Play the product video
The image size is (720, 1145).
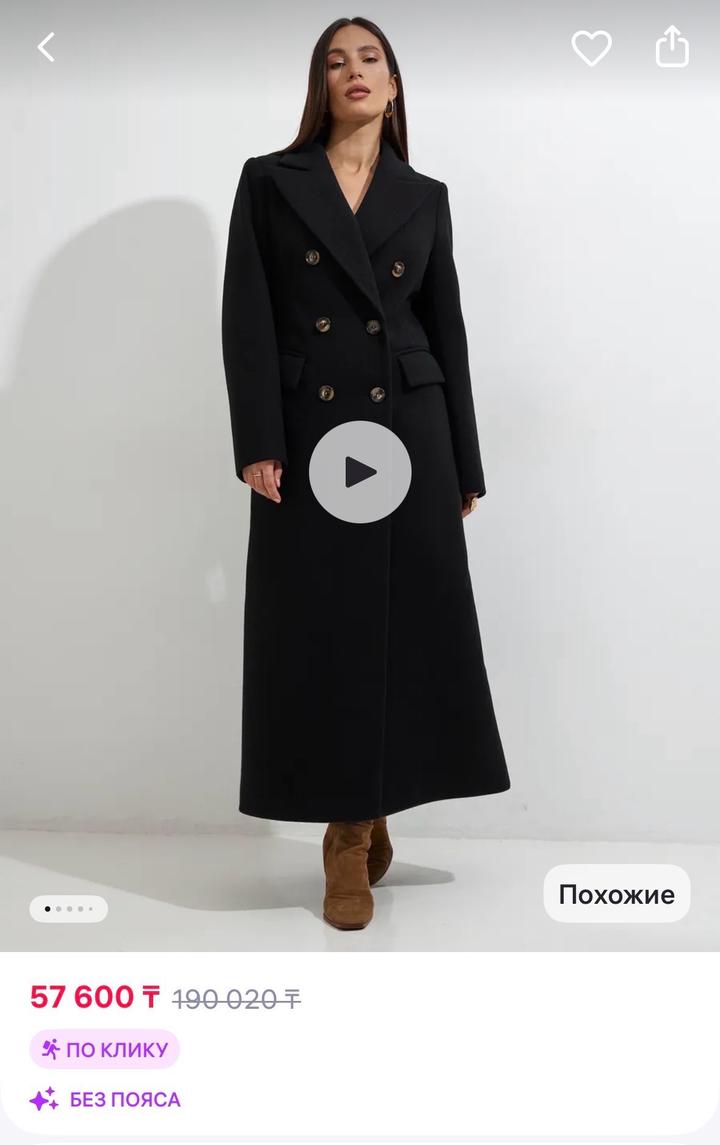pyautogui.click(x=360, y=472)
